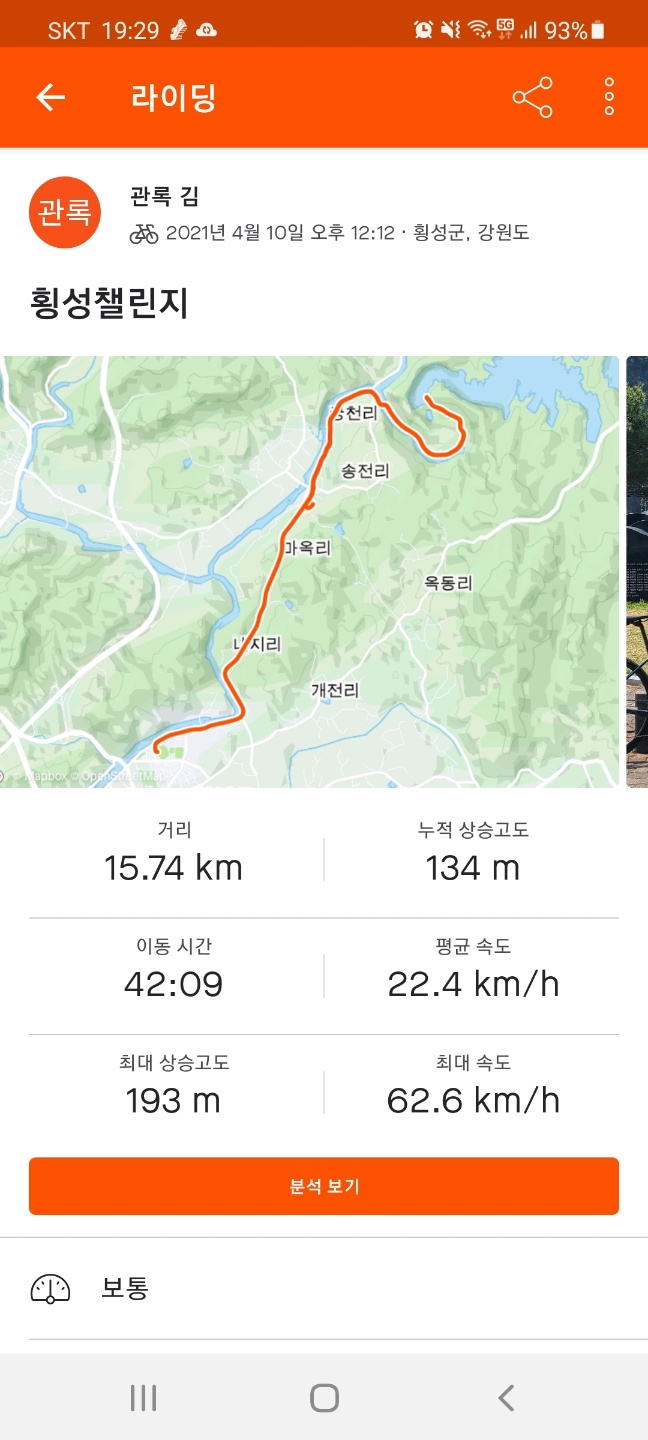Share this ride activity

point(532,97)
